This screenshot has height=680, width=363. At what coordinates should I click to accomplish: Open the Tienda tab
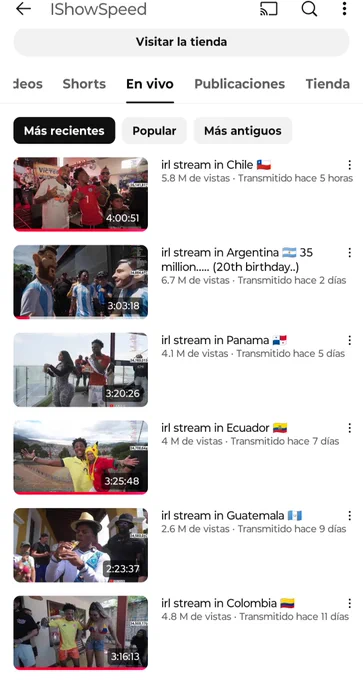328,84
